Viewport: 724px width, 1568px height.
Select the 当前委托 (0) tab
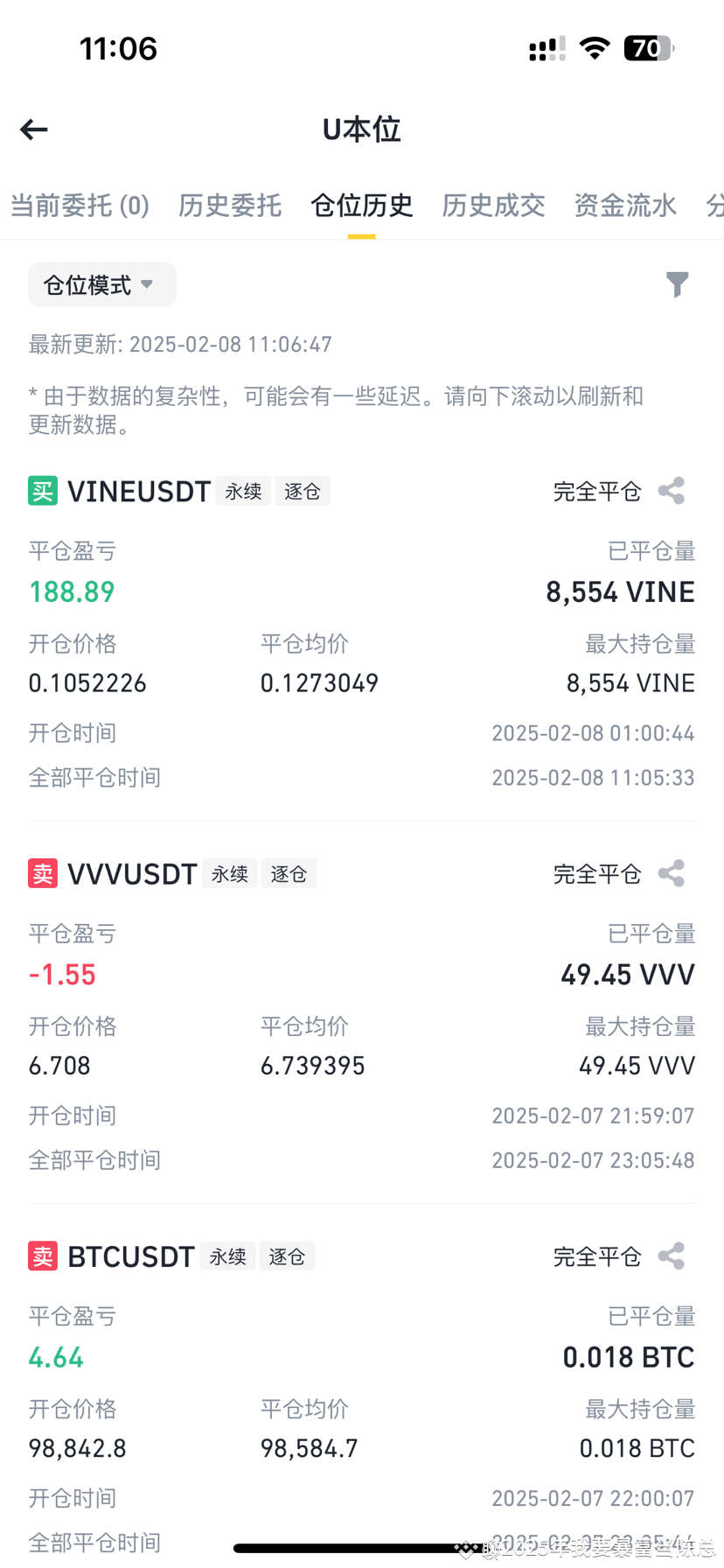80,206
